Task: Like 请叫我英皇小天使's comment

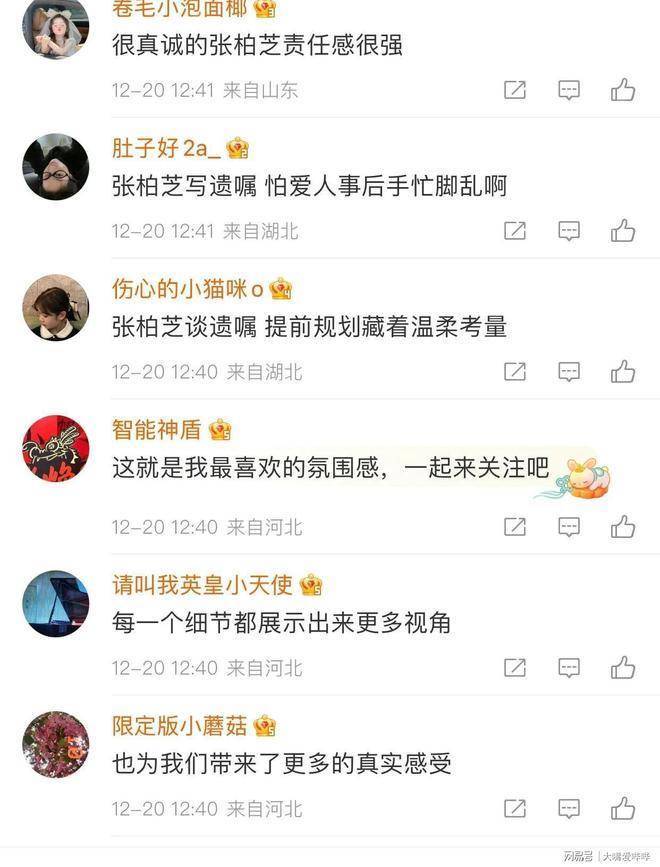Action: click(x=623, y=667)
